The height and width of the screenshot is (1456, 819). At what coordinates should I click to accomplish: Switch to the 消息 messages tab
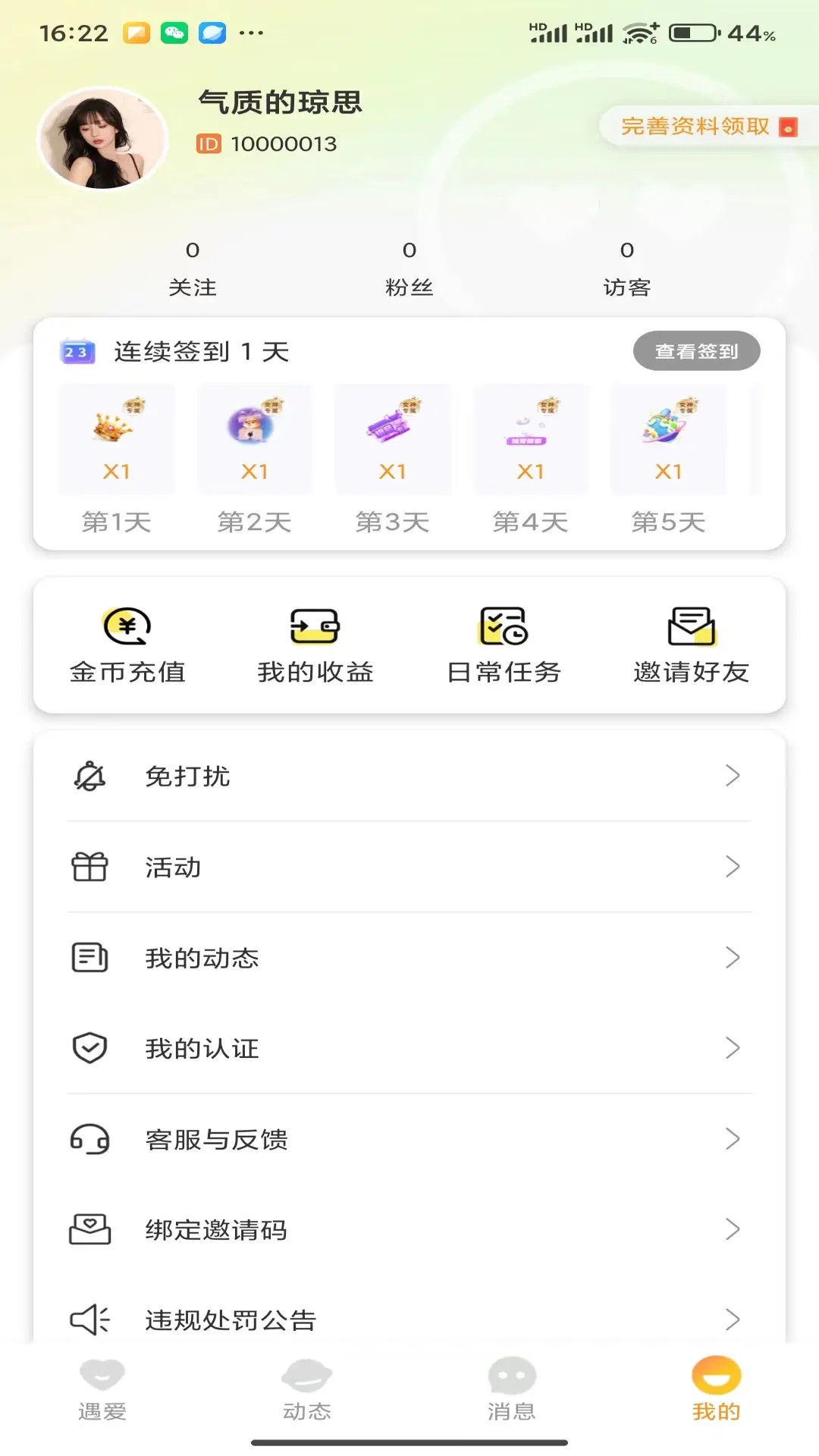[512, 1389]
